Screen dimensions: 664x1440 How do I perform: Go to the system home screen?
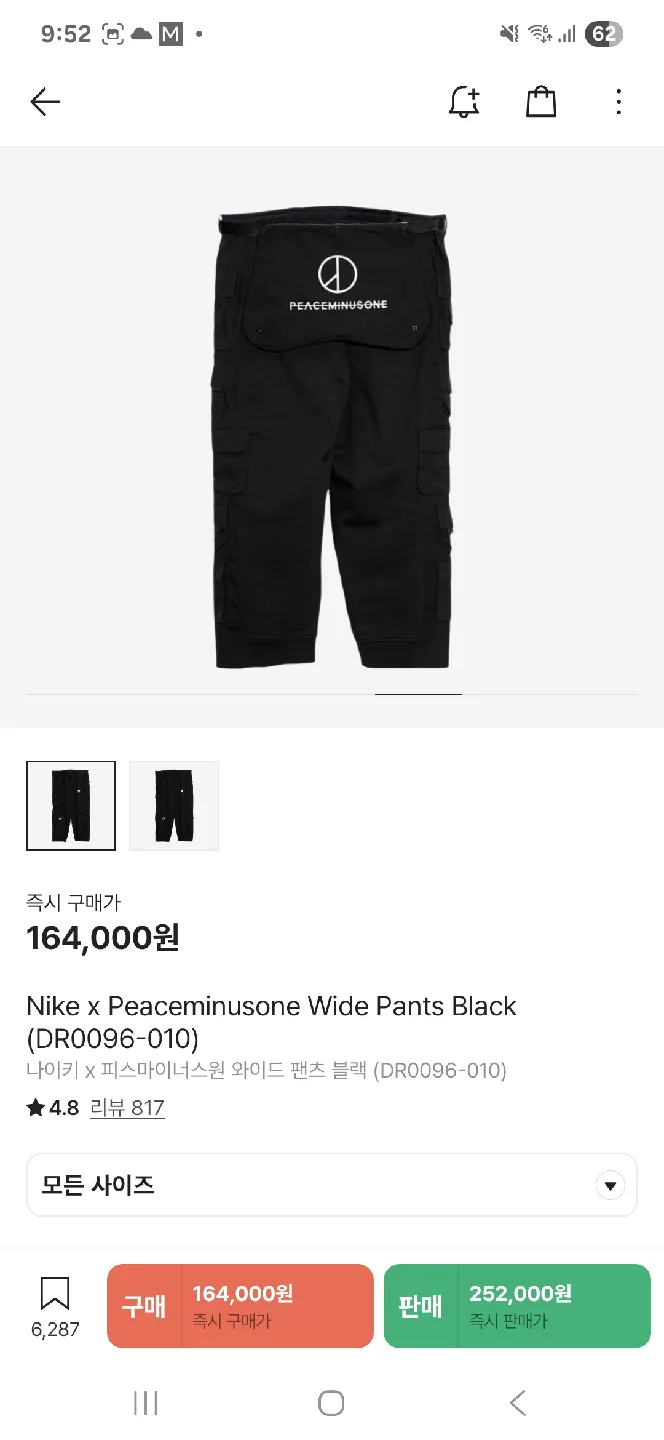331,1403
